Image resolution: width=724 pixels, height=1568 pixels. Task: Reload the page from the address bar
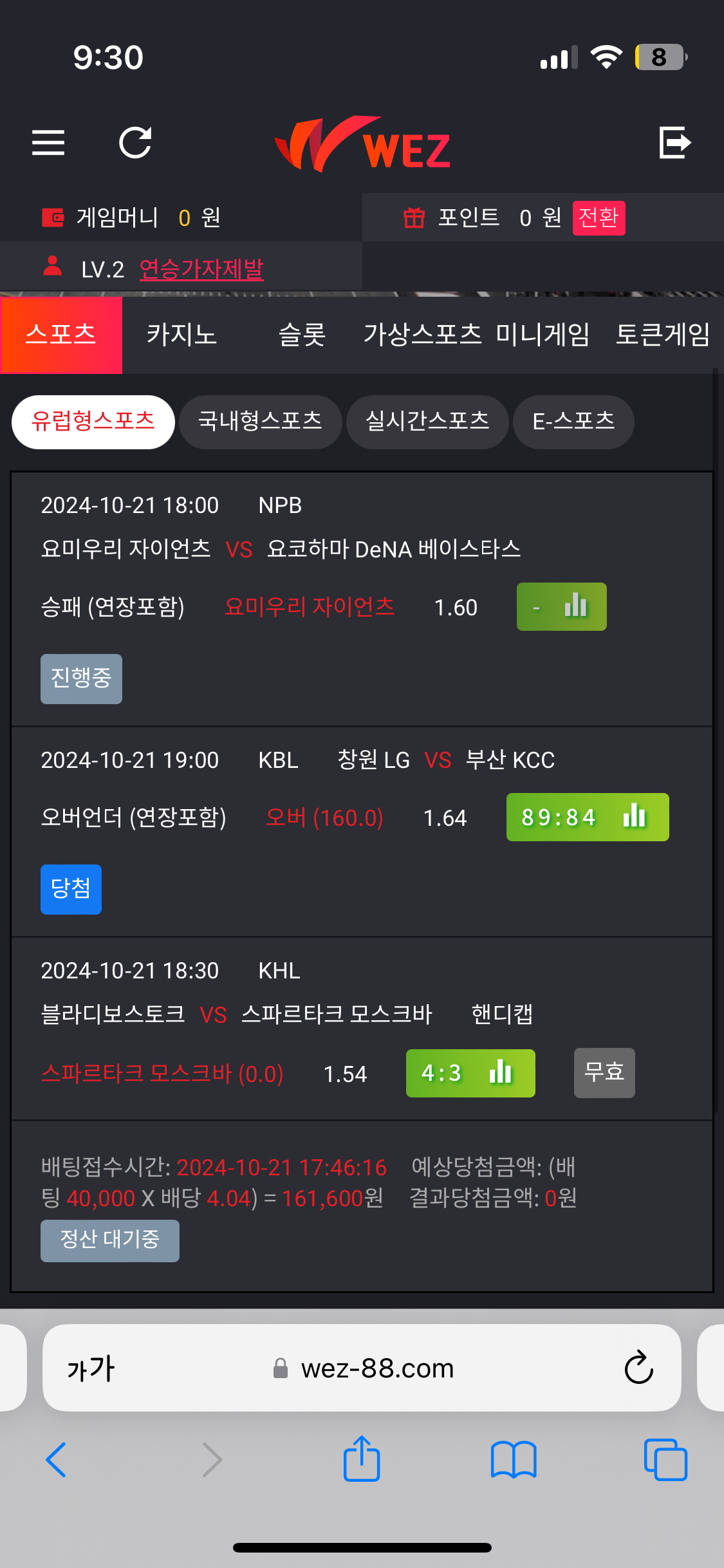pos(639,1368)
